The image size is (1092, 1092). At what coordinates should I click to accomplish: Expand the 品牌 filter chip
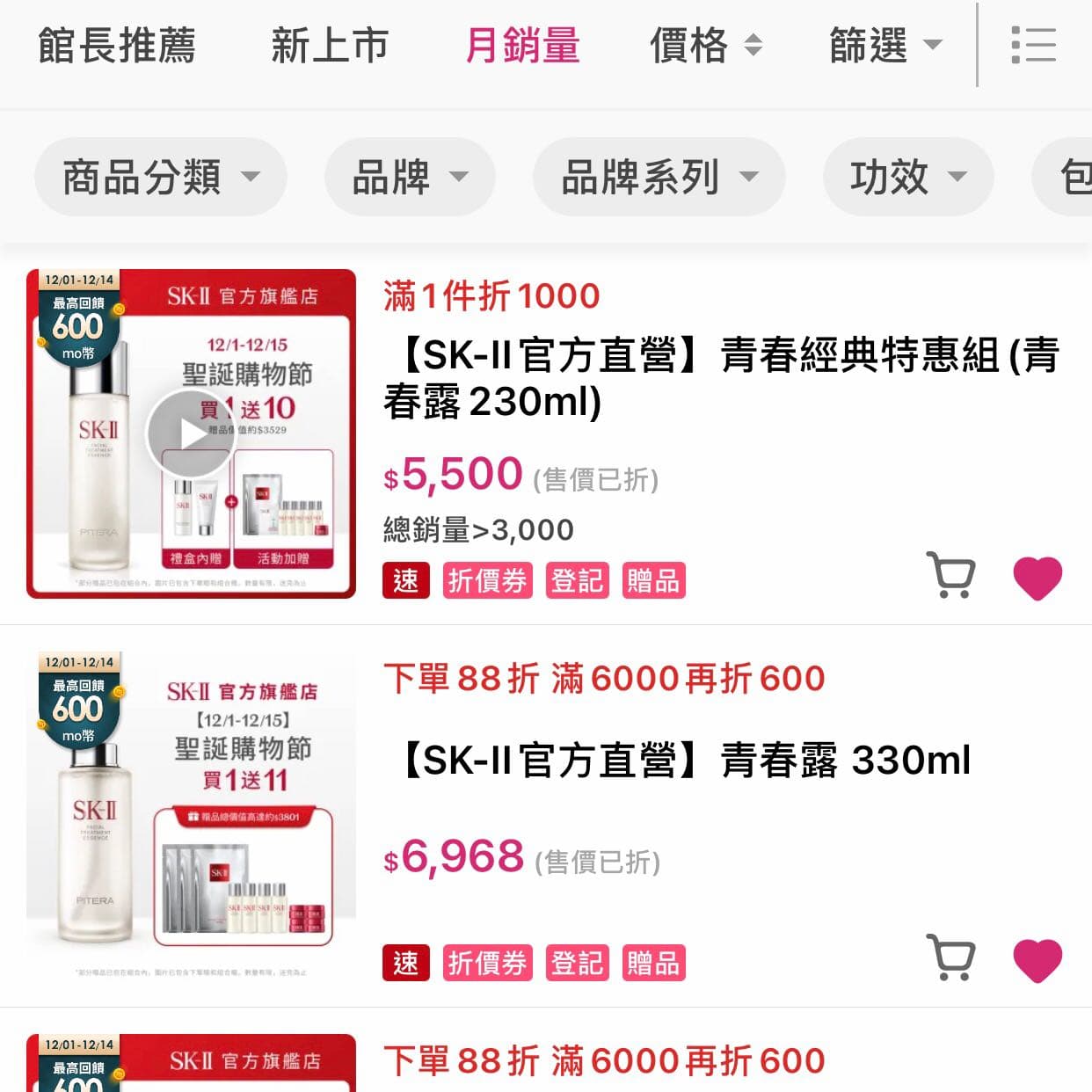410,177
